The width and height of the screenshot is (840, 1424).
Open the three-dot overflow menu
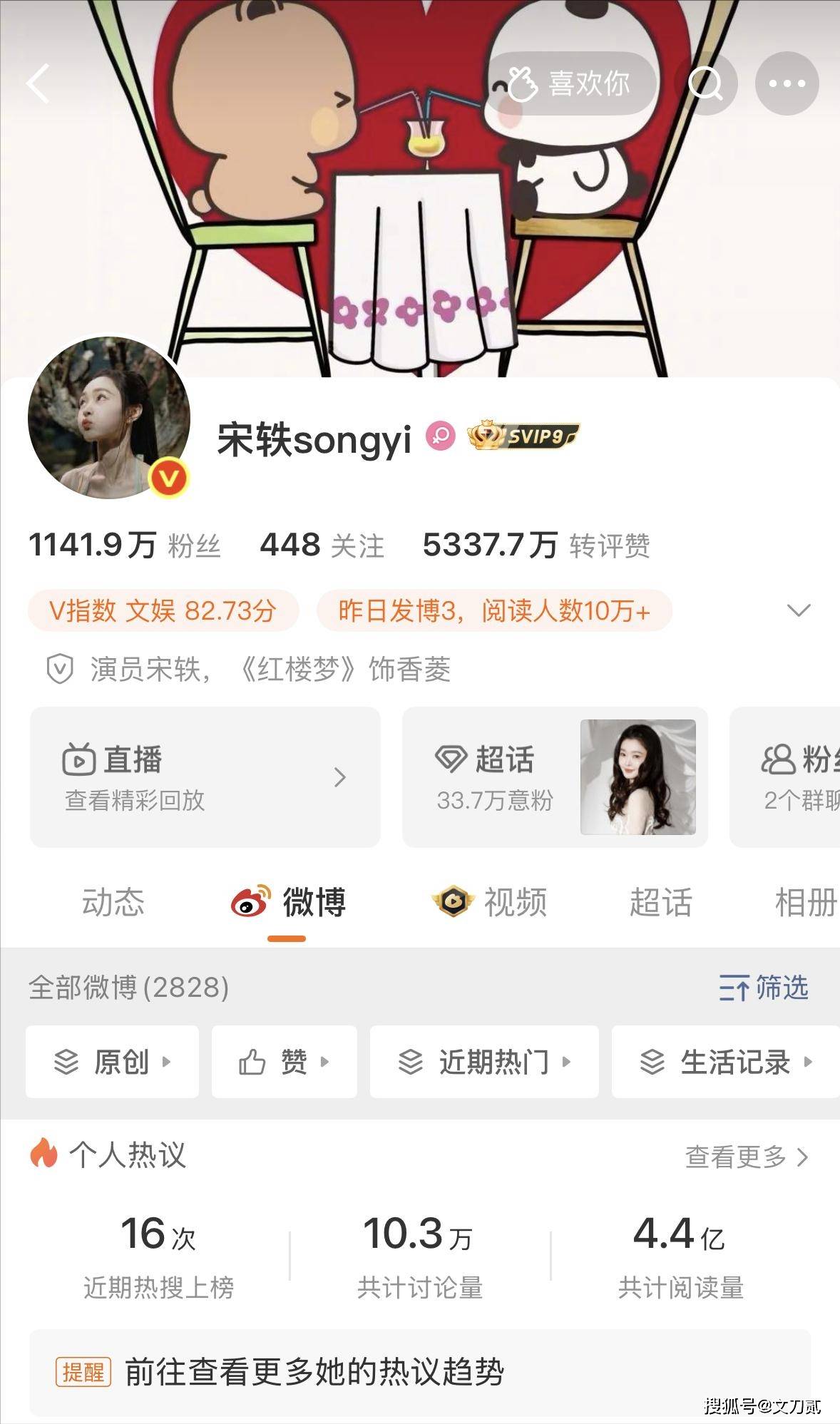[x=787, y=83]
